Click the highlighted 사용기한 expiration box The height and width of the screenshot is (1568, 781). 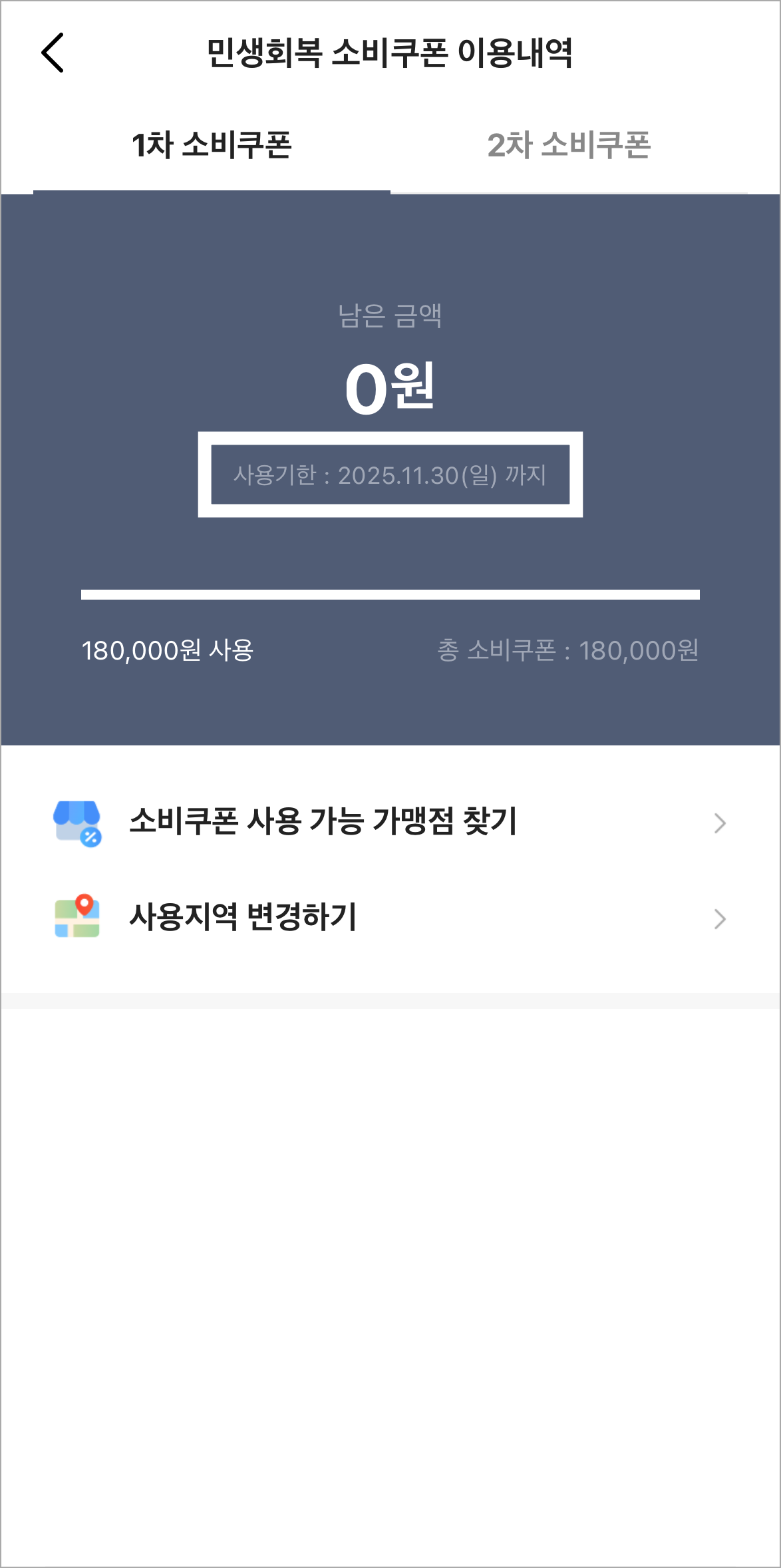click(390, 474)
